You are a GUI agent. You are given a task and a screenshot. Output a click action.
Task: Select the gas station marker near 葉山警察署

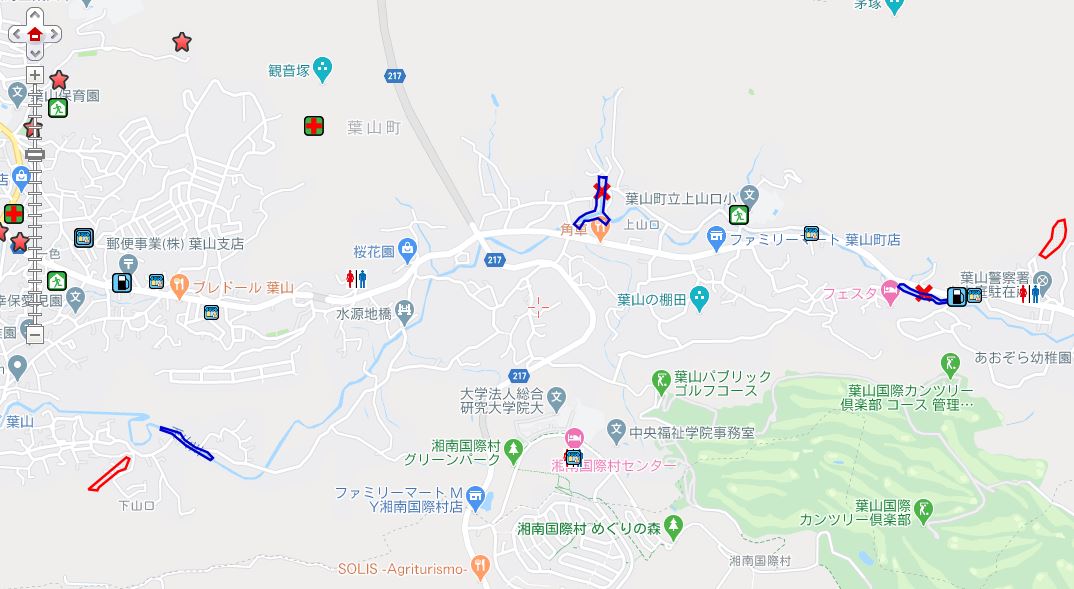(957, 296)
